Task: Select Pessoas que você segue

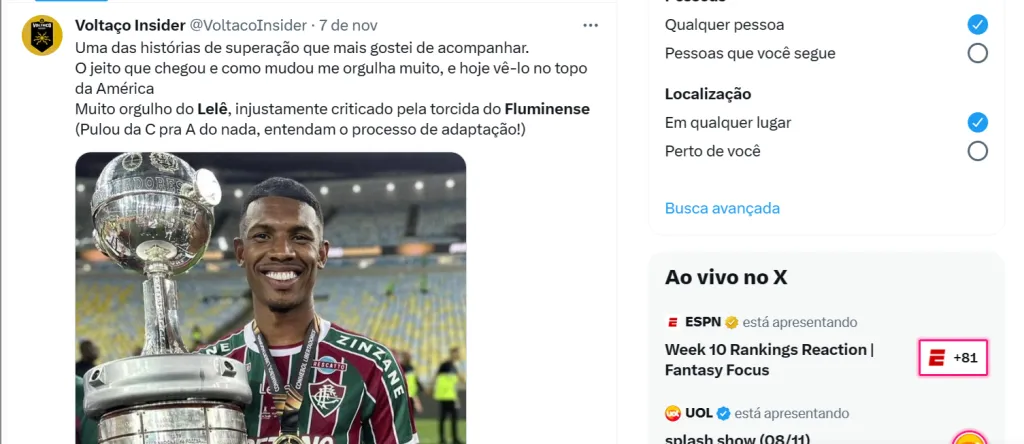Action: coord(977,54)
